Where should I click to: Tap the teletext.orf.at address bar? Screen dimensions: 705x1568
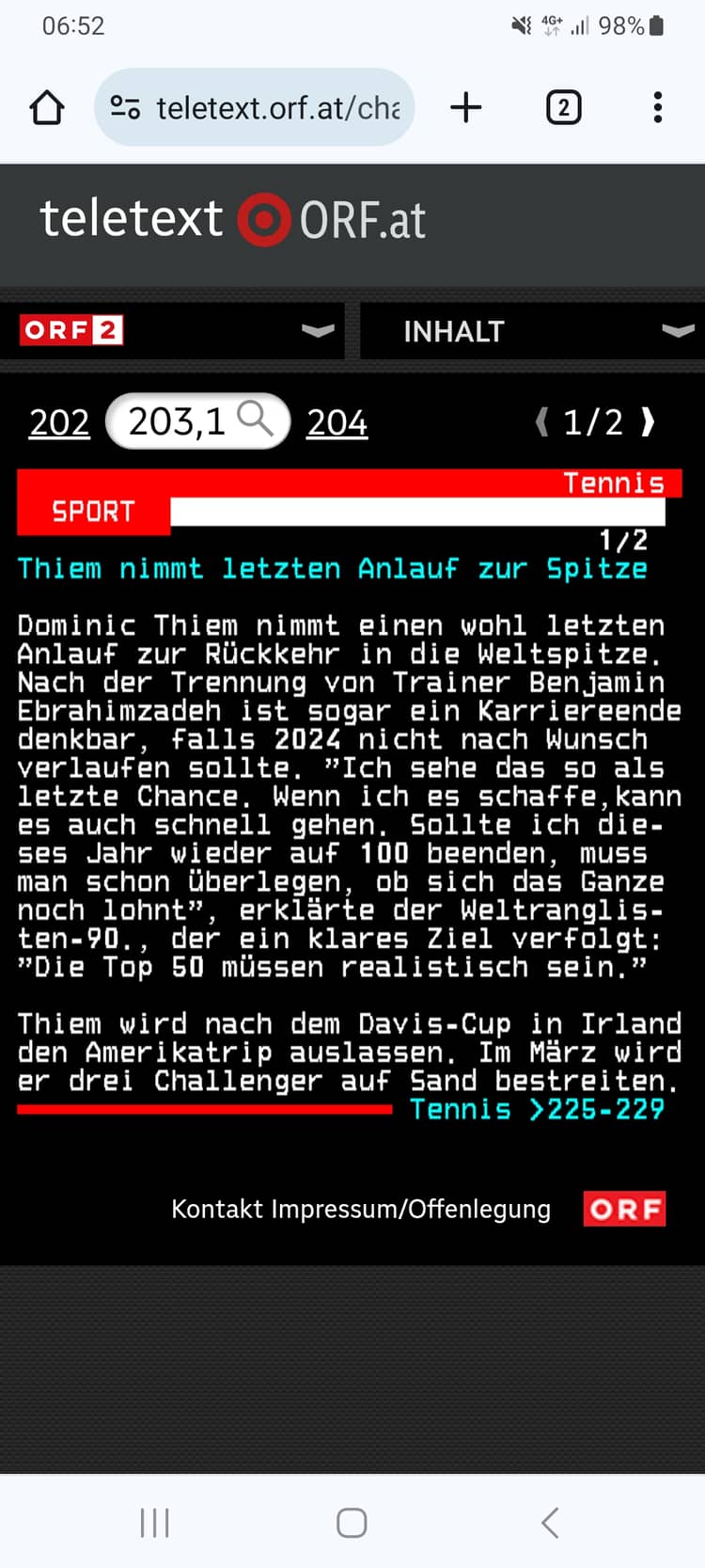tap(254, 107)
